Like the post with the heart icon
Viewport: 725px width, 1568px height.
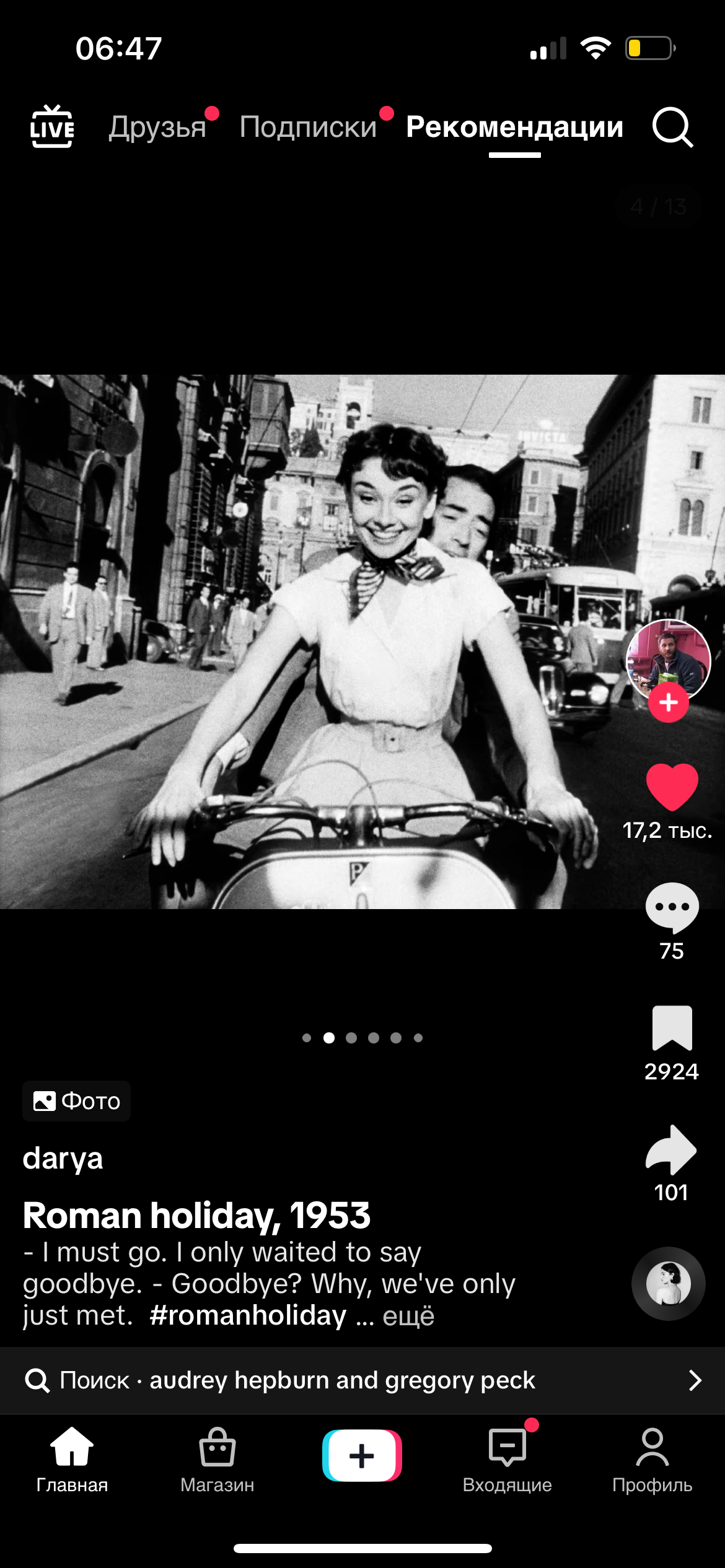[672, 787]
